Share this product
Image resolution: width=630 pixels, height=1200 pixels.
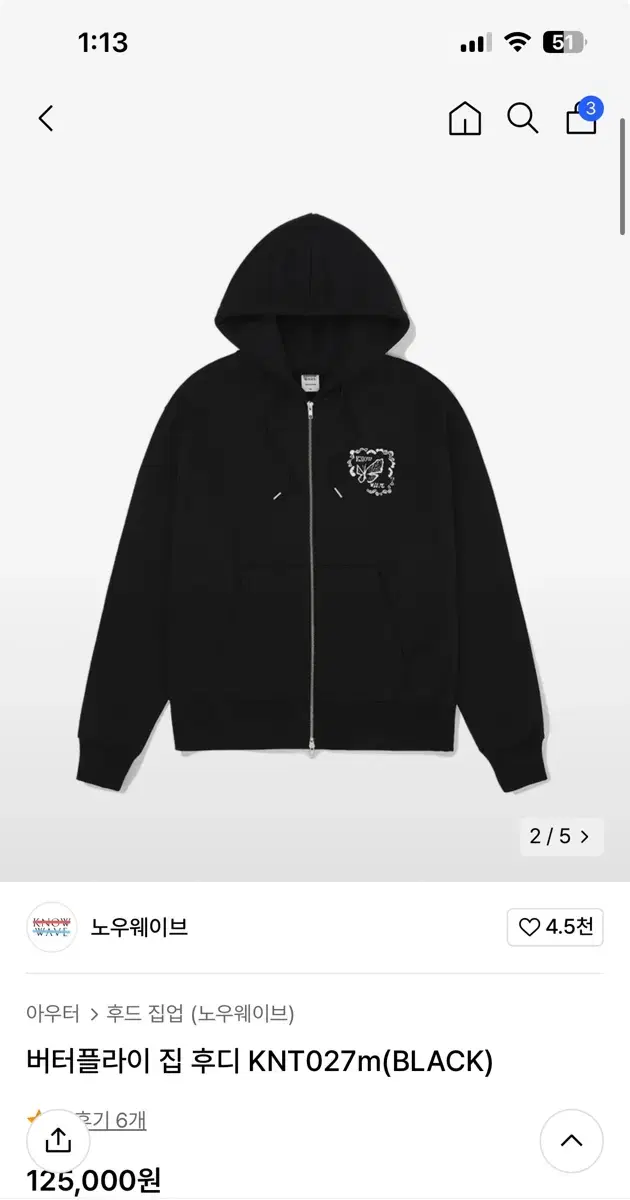[x=59, y=1140]
